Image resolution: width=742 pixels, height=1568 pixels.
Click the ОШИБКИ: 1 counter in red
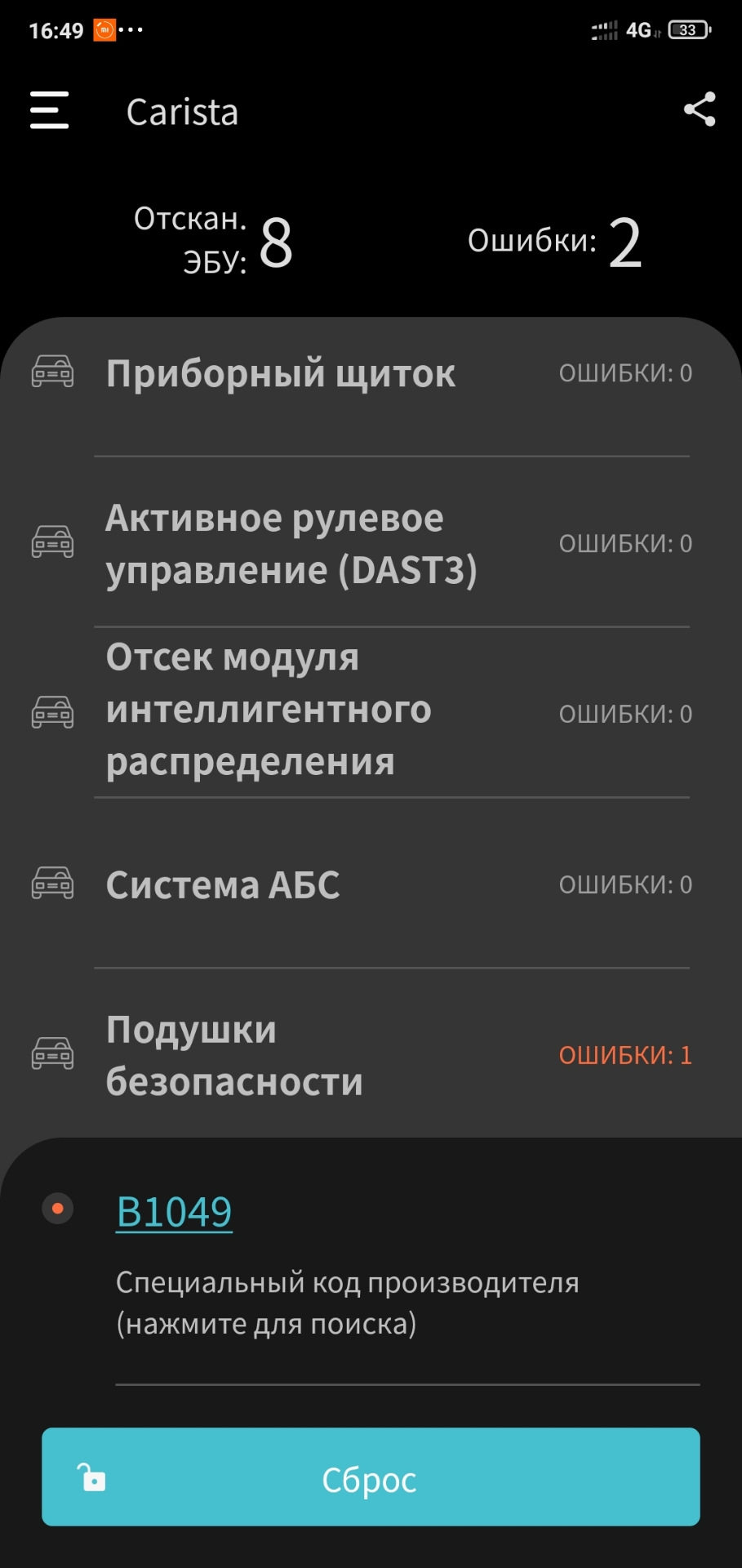pos(624,1055)
